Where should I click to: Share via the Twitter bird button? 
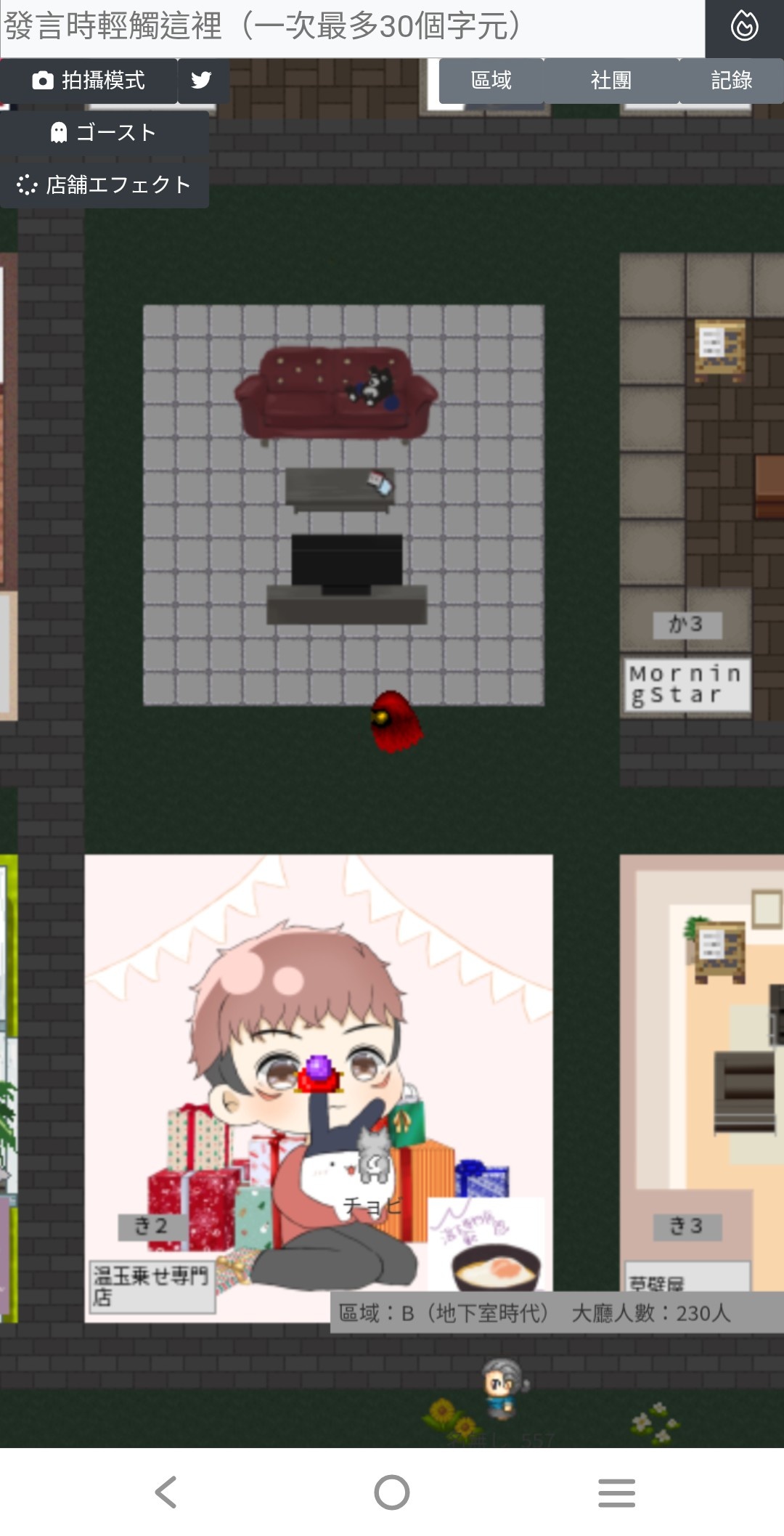click(202, 81)
